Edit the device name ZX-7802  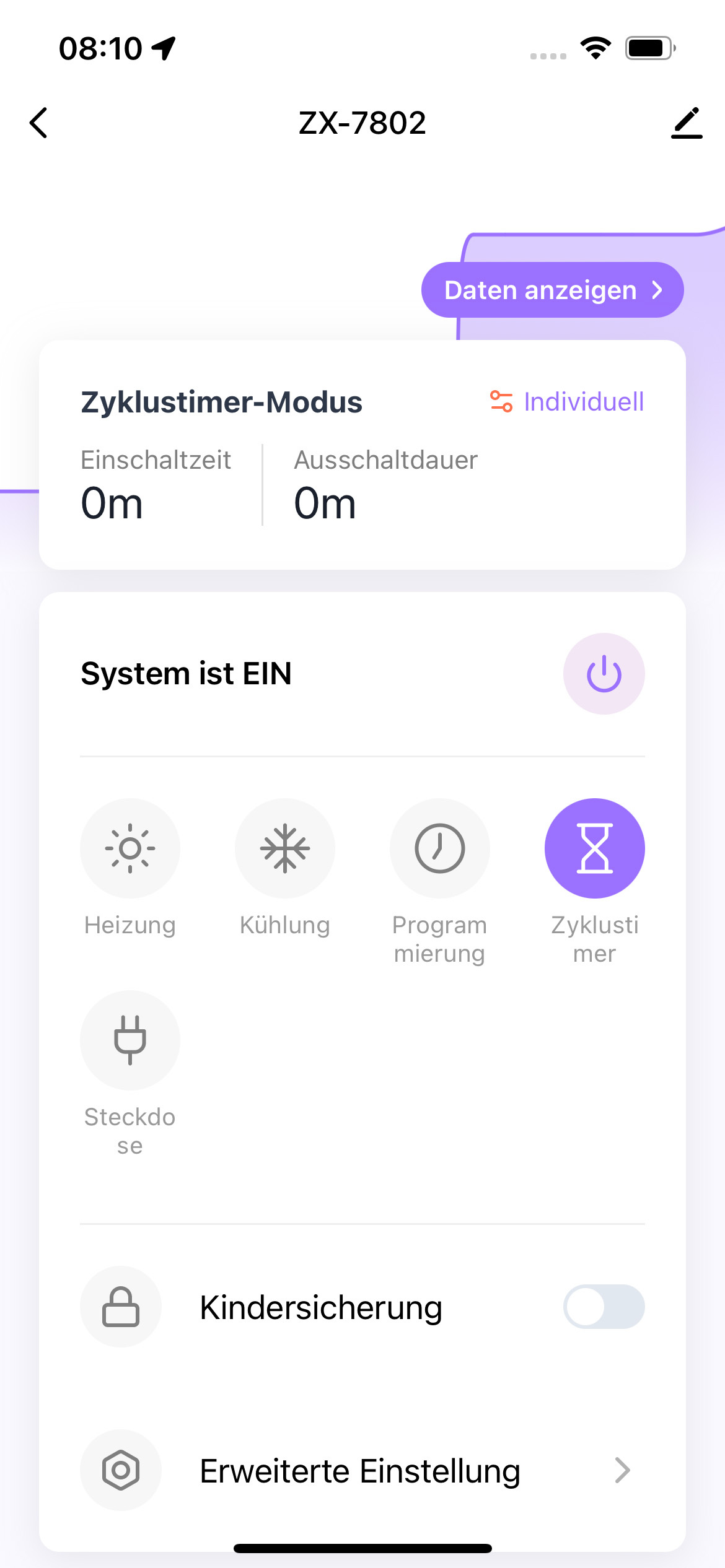[x=687, y=123]
